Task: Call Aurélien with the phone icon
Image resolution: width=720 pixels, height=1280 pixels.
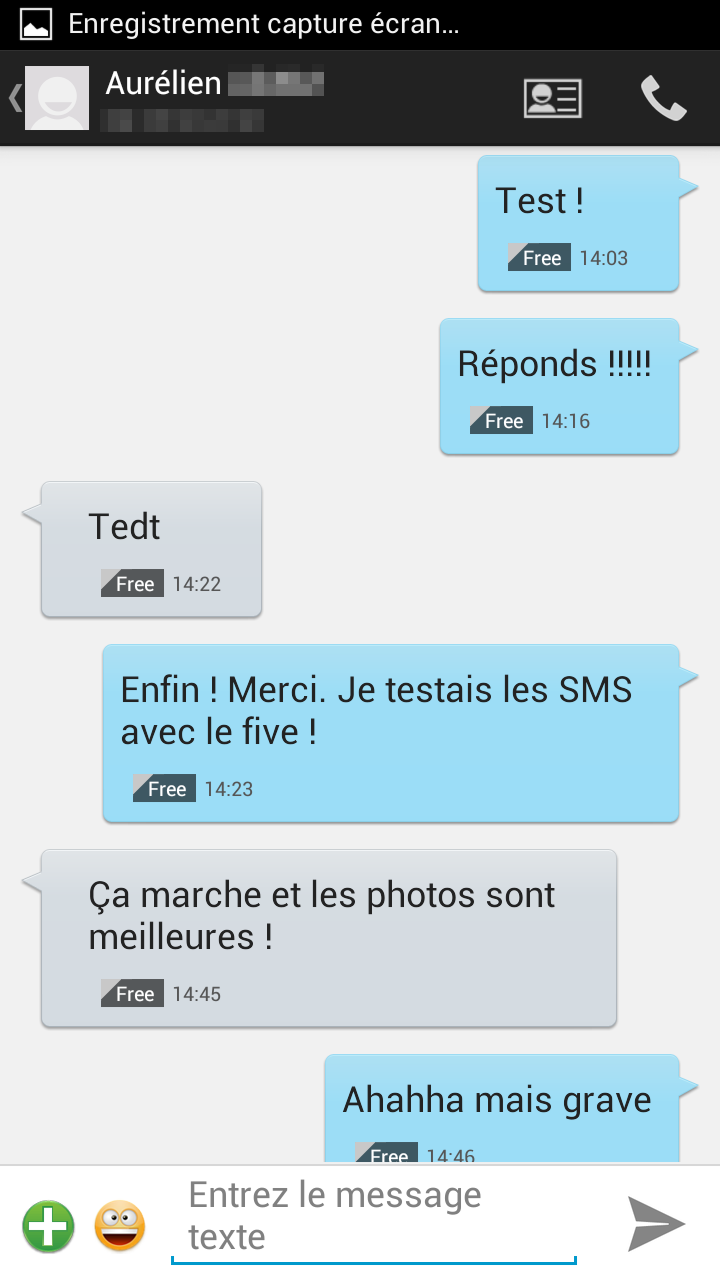Action: coord(663,98)
